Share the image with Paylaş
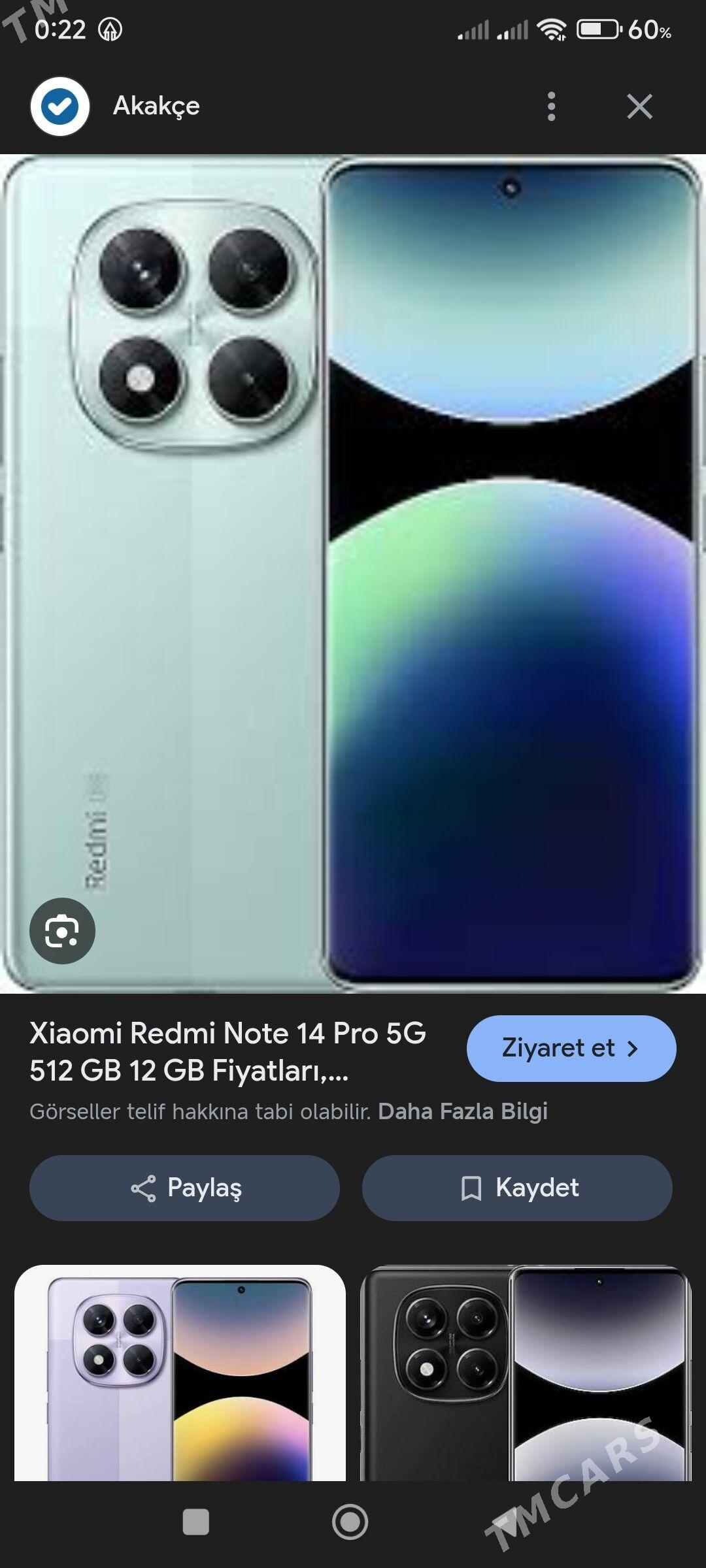This screenshot has width=706, height=1568. click(x=184, y=1188)
